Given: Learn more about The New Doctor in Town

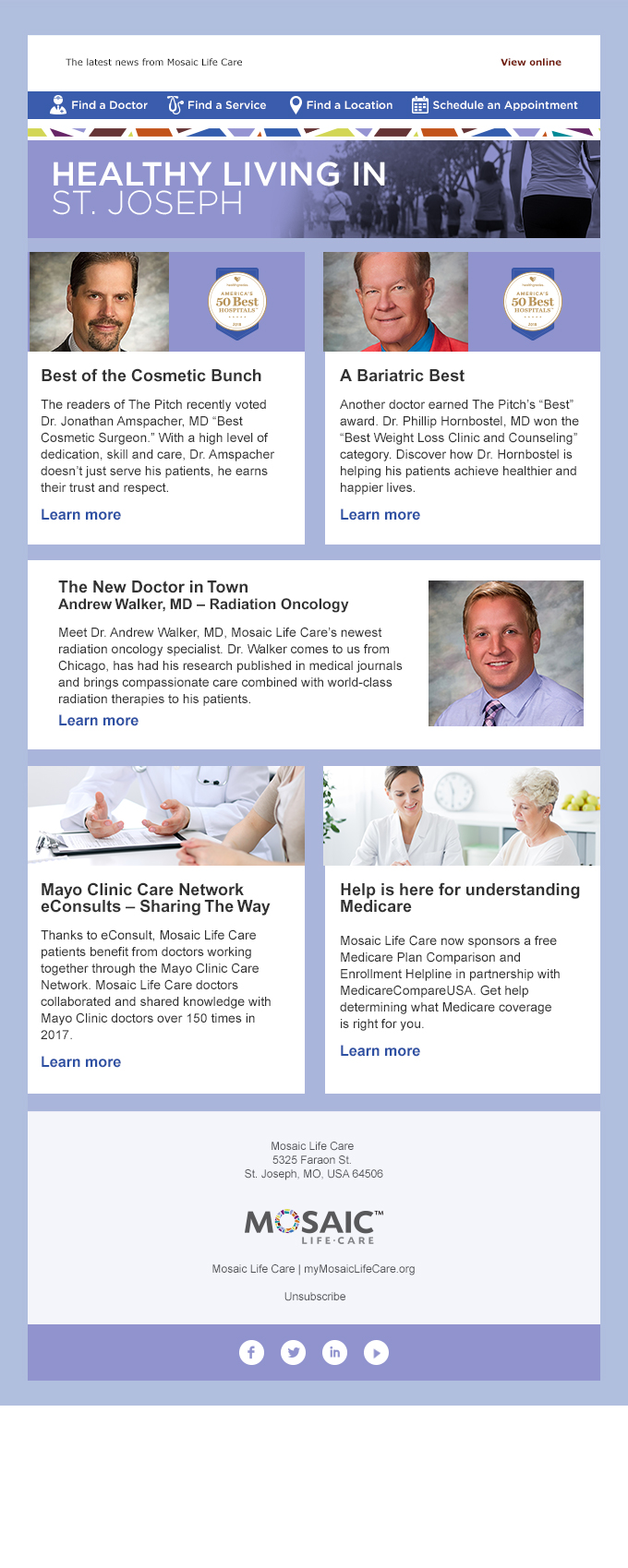Looking at the screenshot, I should coord(98,721).
